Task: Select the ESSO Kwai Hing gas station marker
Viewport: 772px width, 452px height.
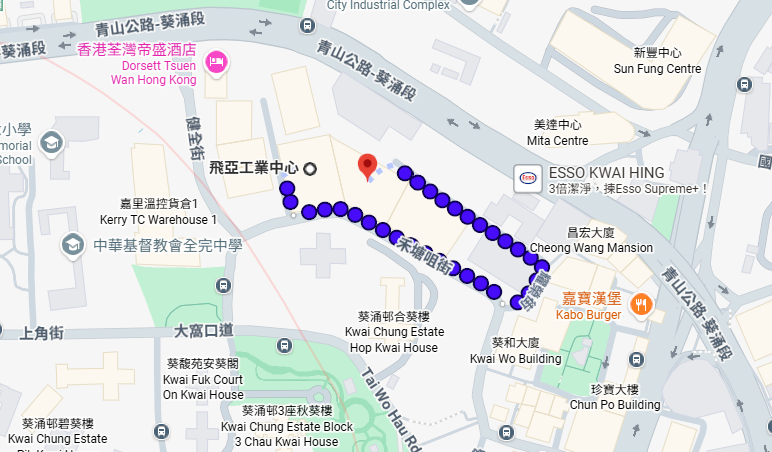Action: pos(526,179)
